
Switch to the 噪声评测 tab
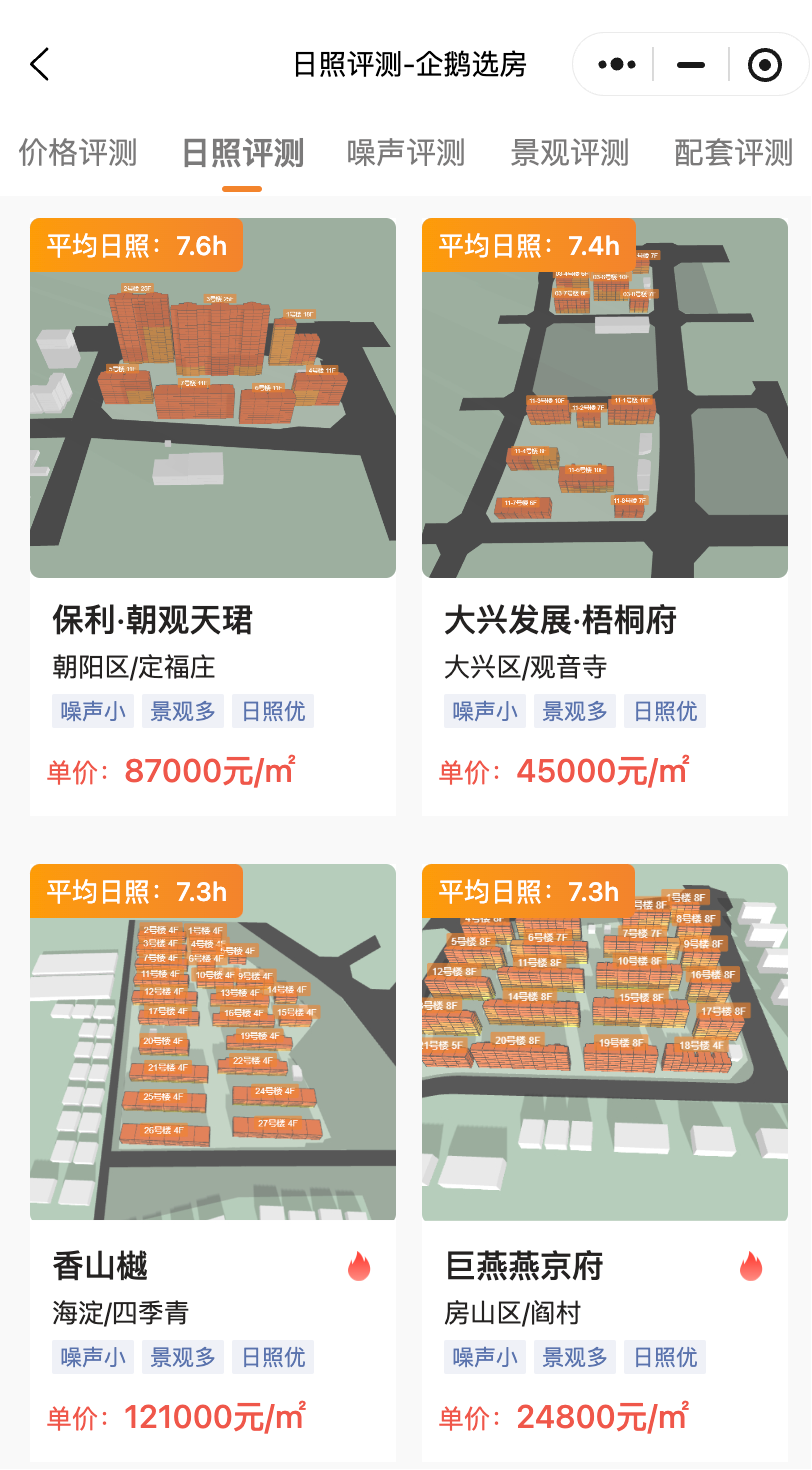[x=406, y=153]
